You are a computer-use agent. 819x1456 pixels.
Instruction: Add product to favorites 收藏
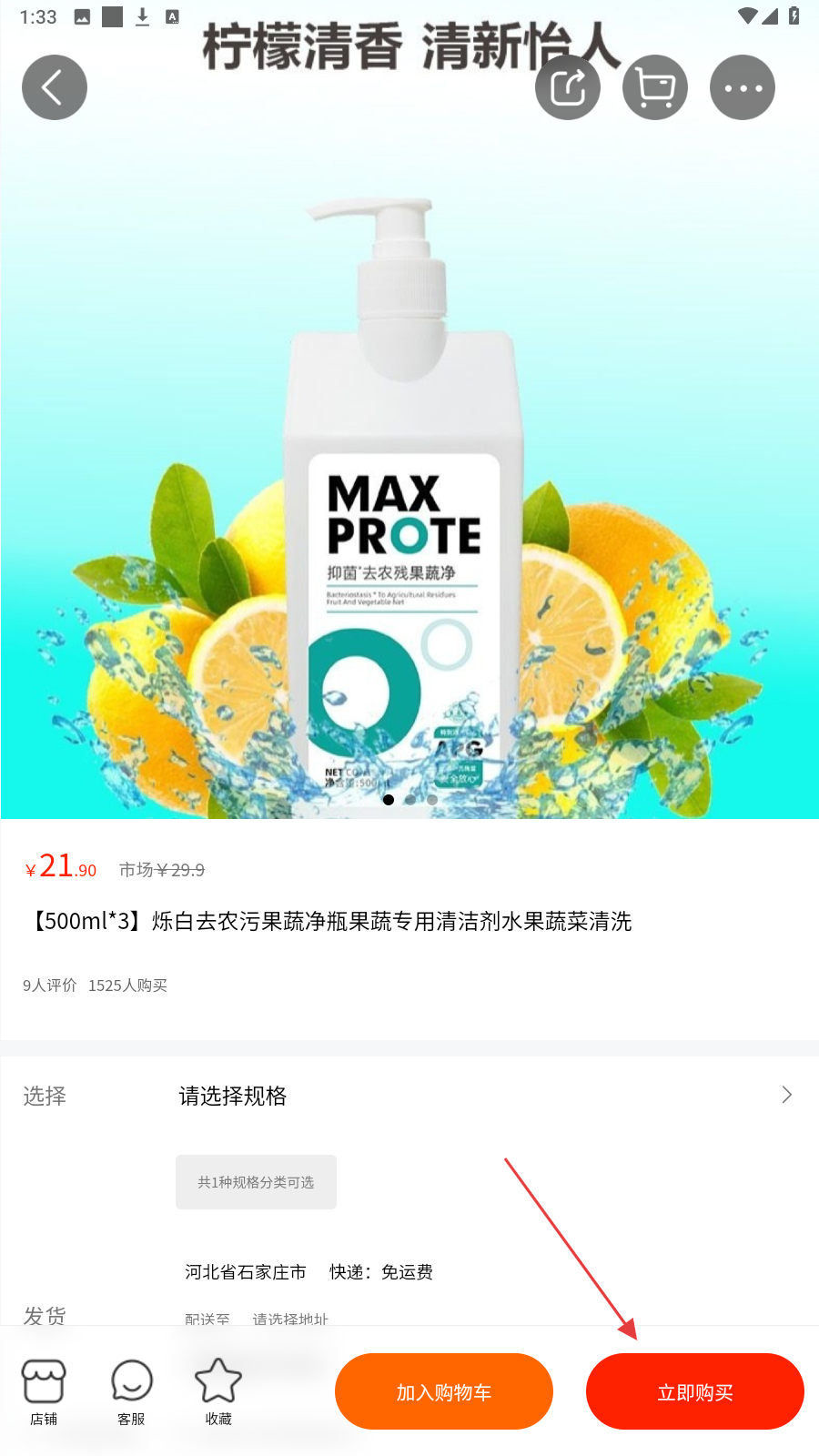(x=218, y=1392)
